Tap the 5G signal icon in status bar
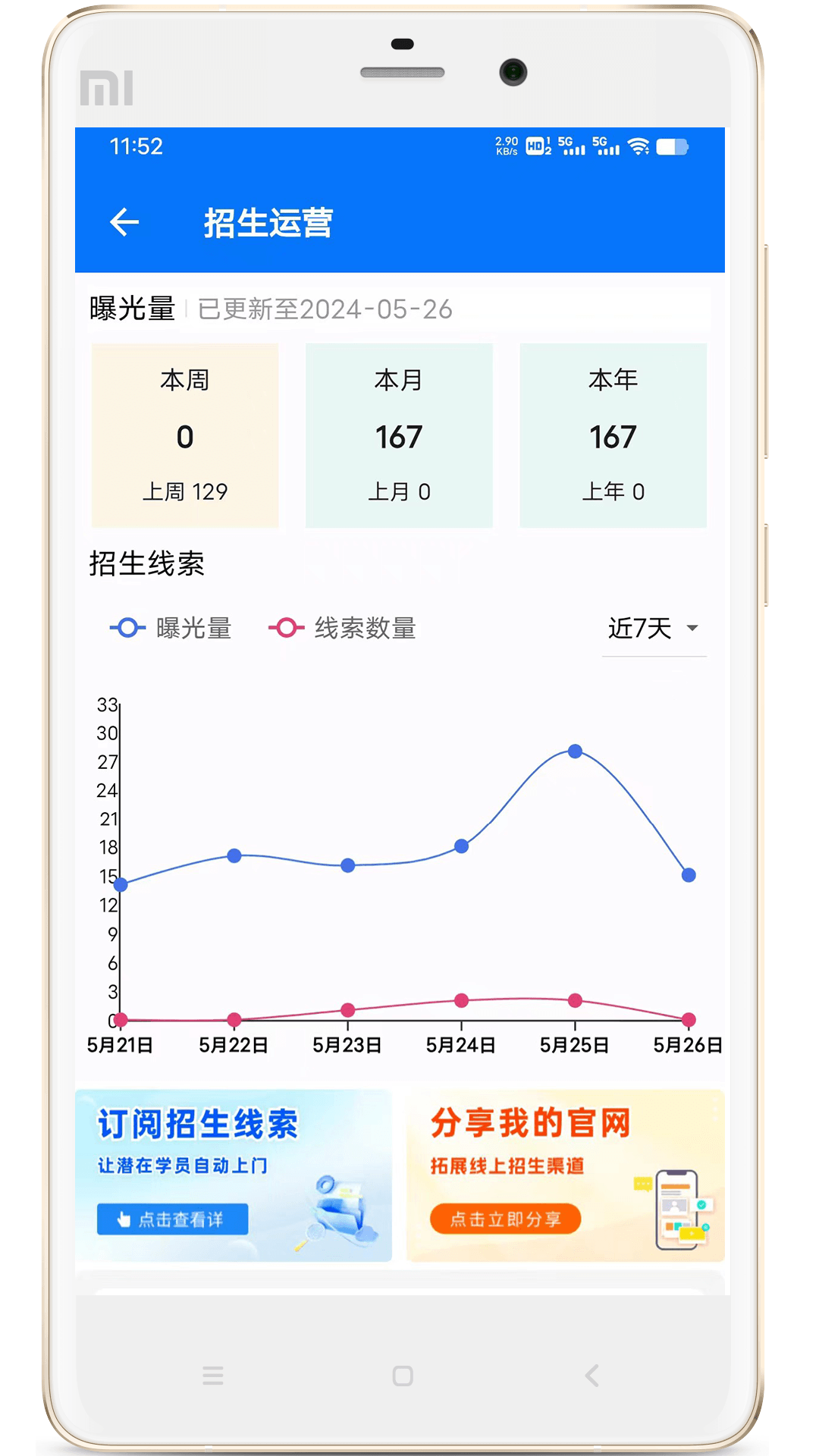Image resolution: width=819 pixels, height=1456 pixels. (x=573, y=146)
